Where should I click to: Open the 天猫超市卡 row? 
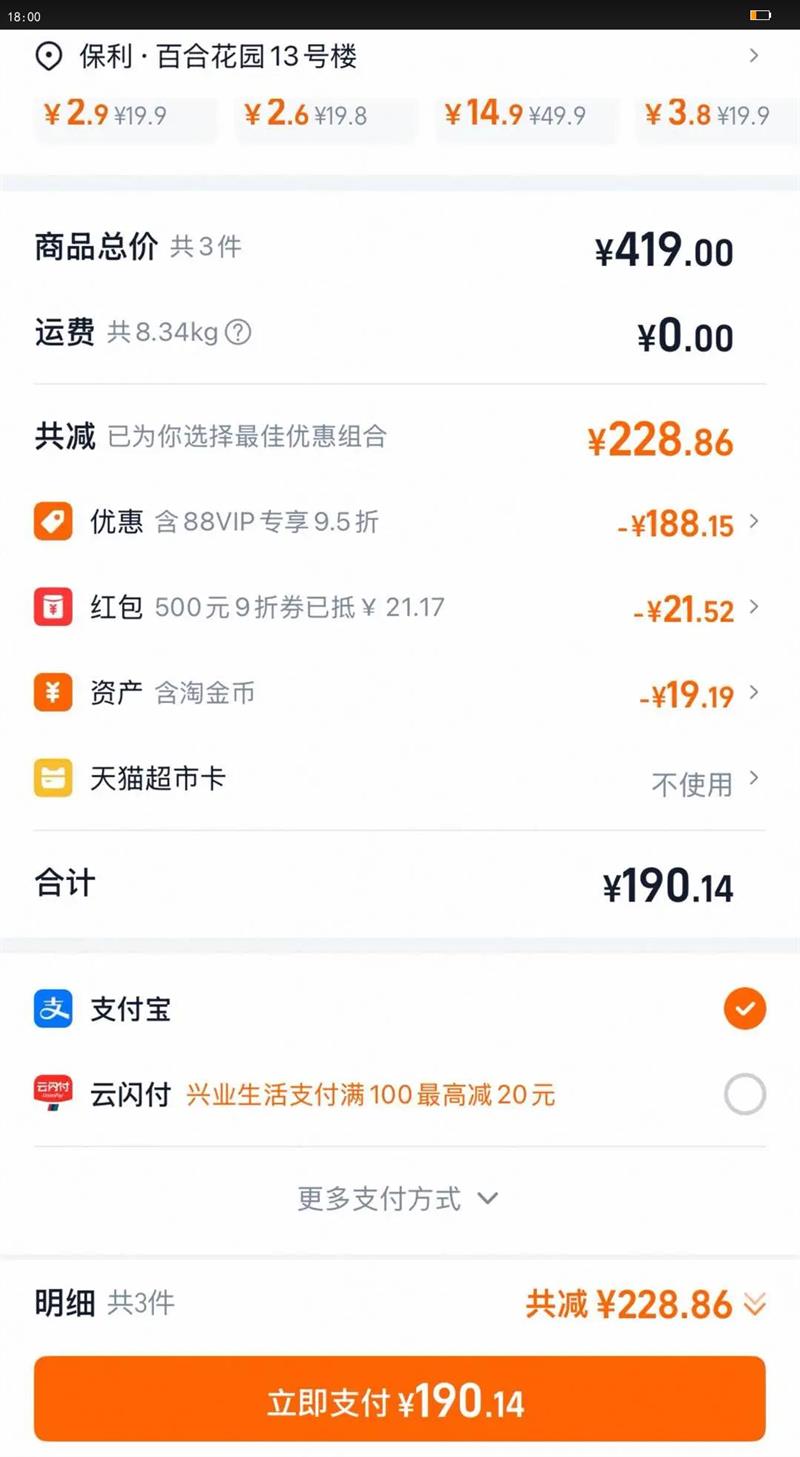tap(400, 780)
